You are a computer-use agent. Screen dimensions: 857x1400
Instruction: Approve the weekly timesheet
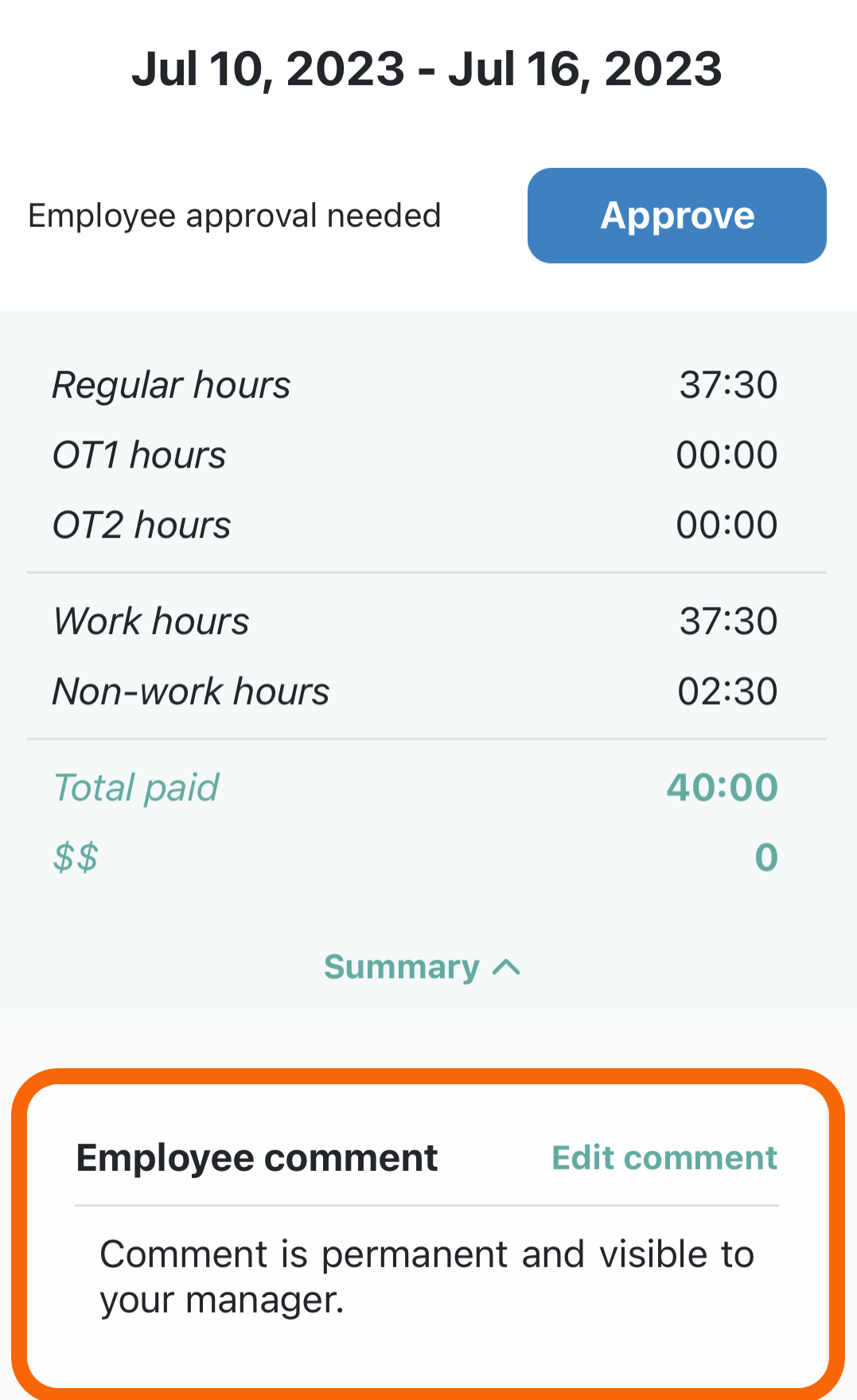pos(676,216)
